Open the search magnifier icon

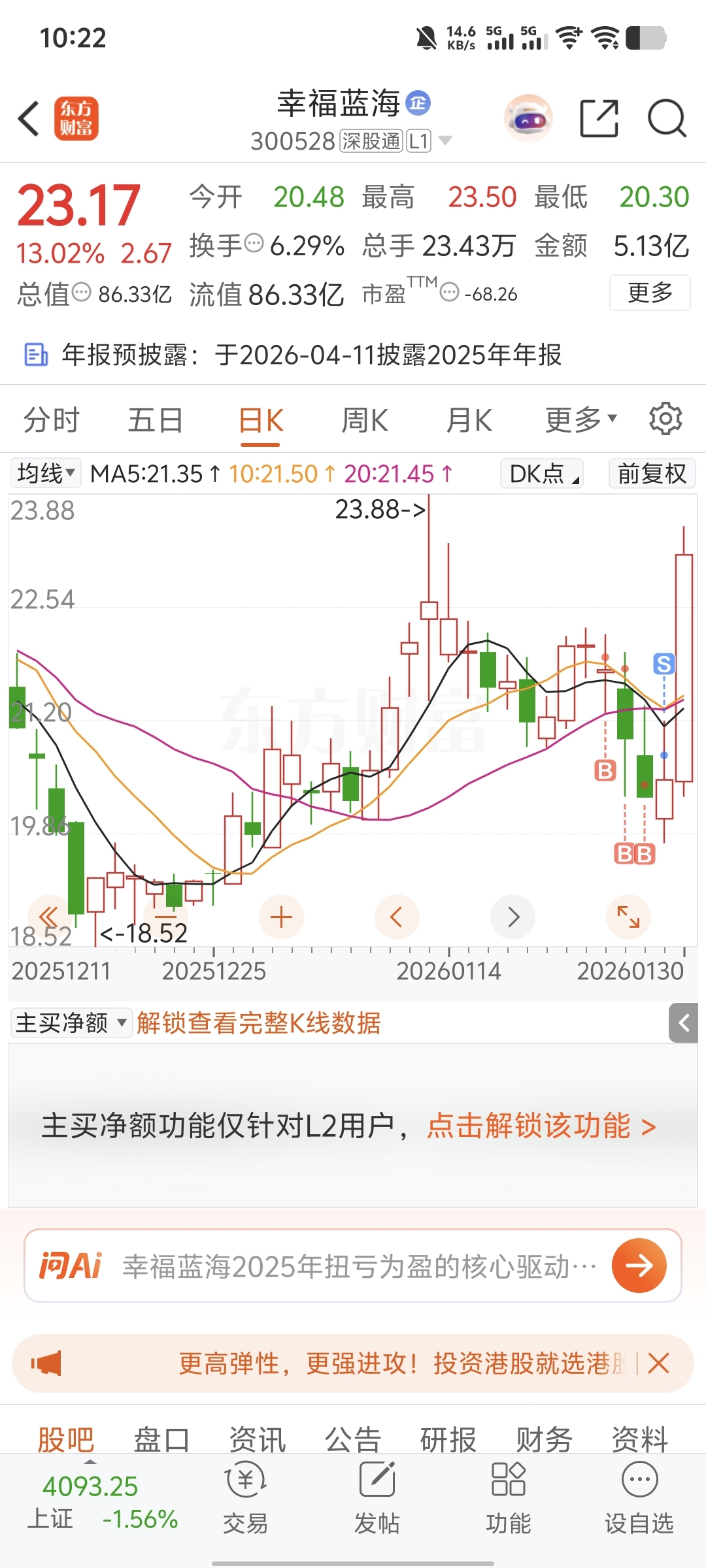pyautogui.click(x=666, y=119)
